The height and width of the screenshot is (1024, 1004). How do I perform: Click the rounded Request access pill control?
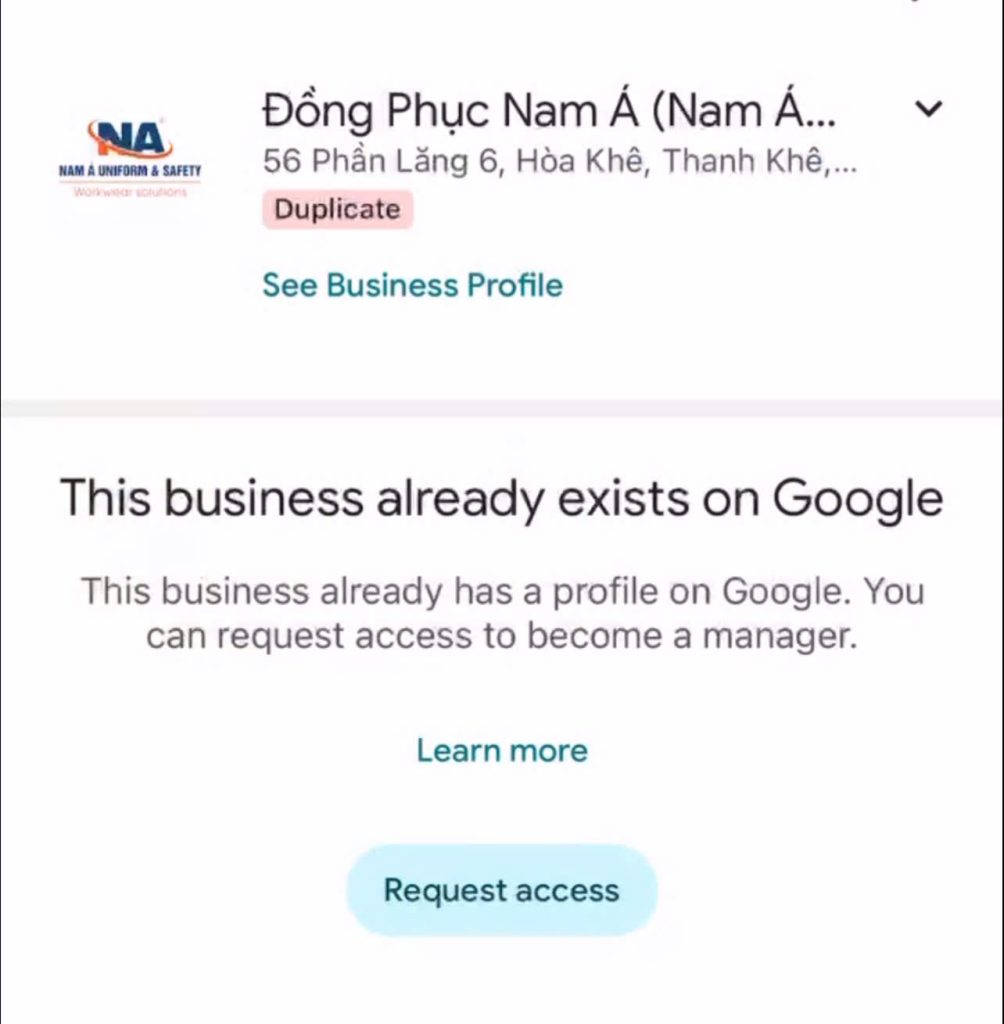click(501, 889)
